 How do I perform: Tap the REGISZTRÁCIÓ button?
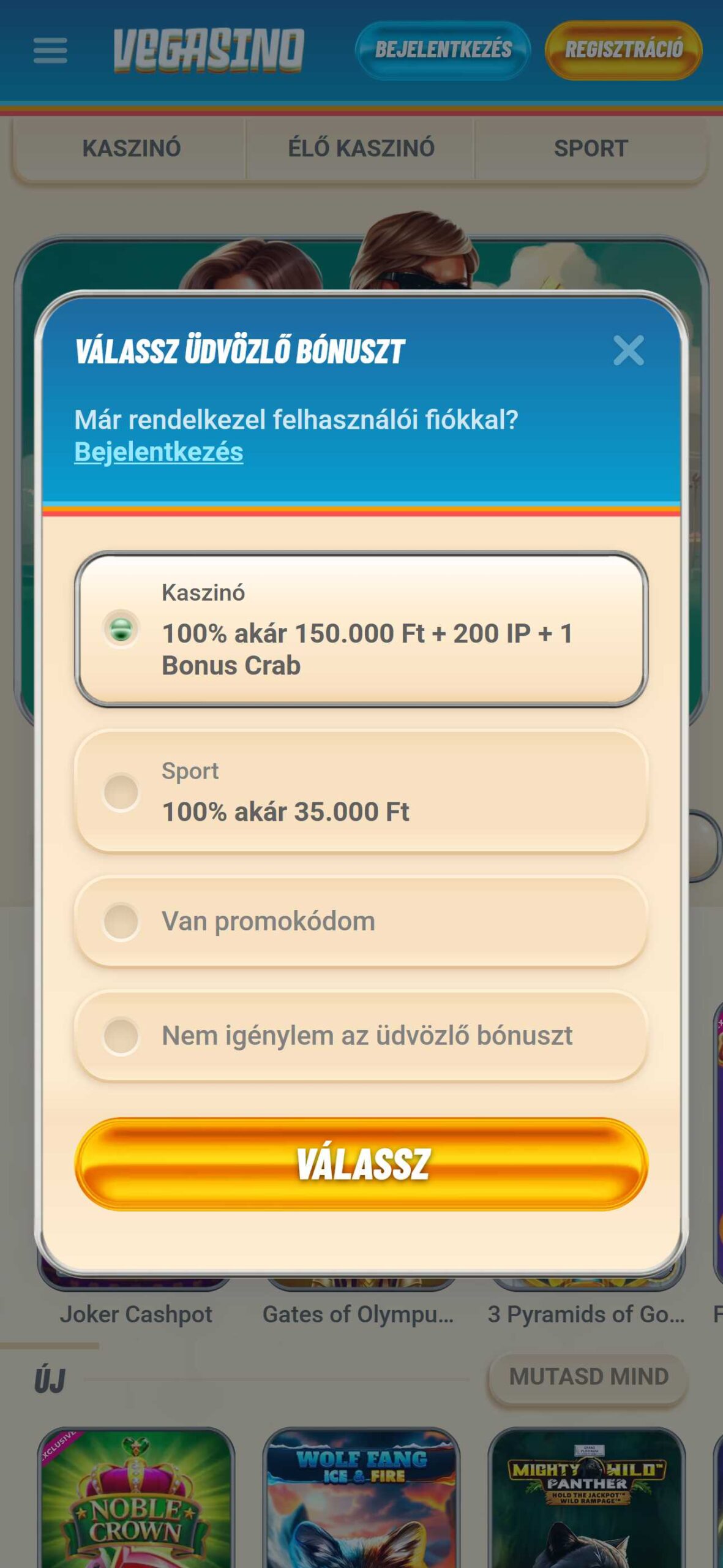click(x=623, y=50)
